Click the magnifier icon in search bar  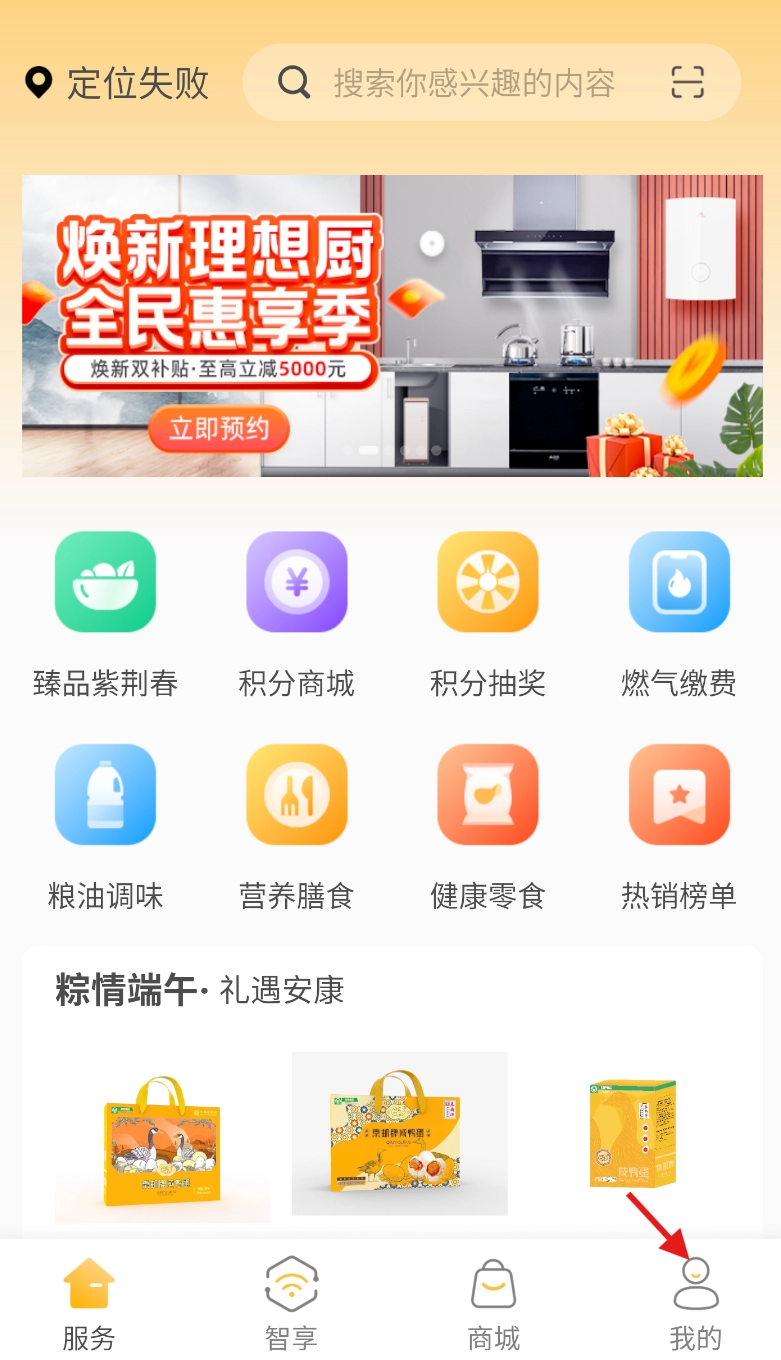294,83
